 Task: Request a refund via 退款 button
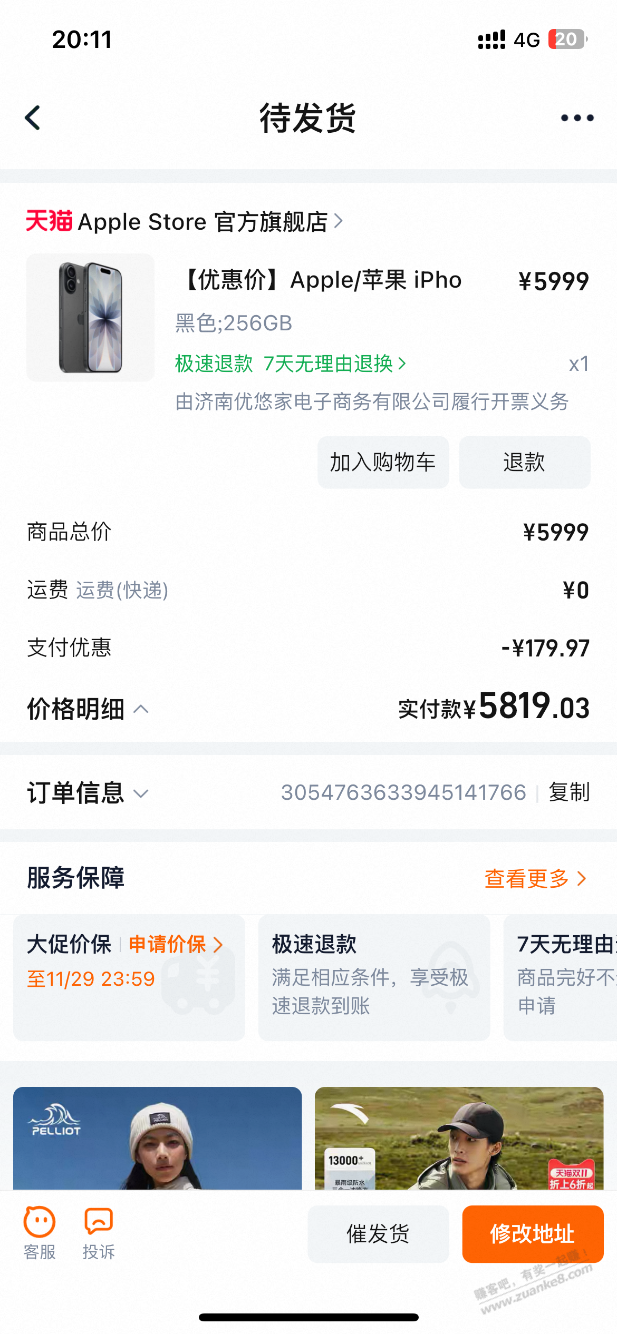pos(524,462)
